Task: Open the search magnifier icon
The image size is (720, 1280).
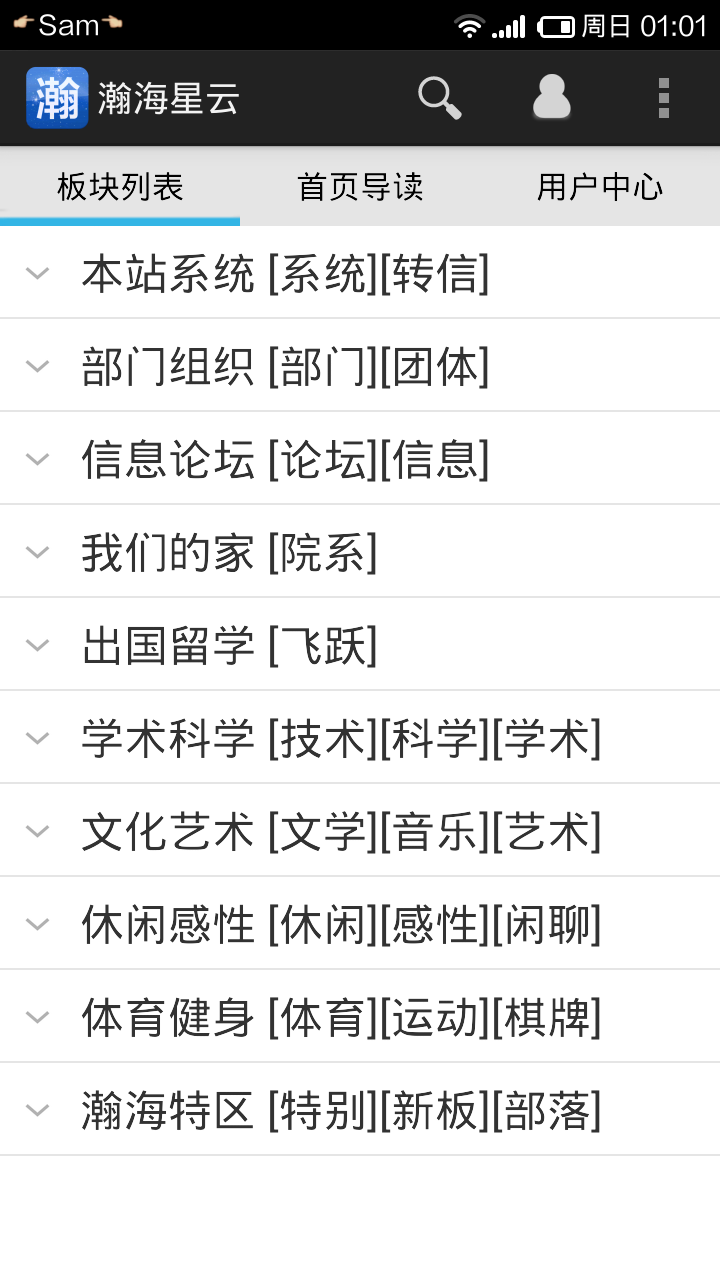Action: click(x=439, y=98)
